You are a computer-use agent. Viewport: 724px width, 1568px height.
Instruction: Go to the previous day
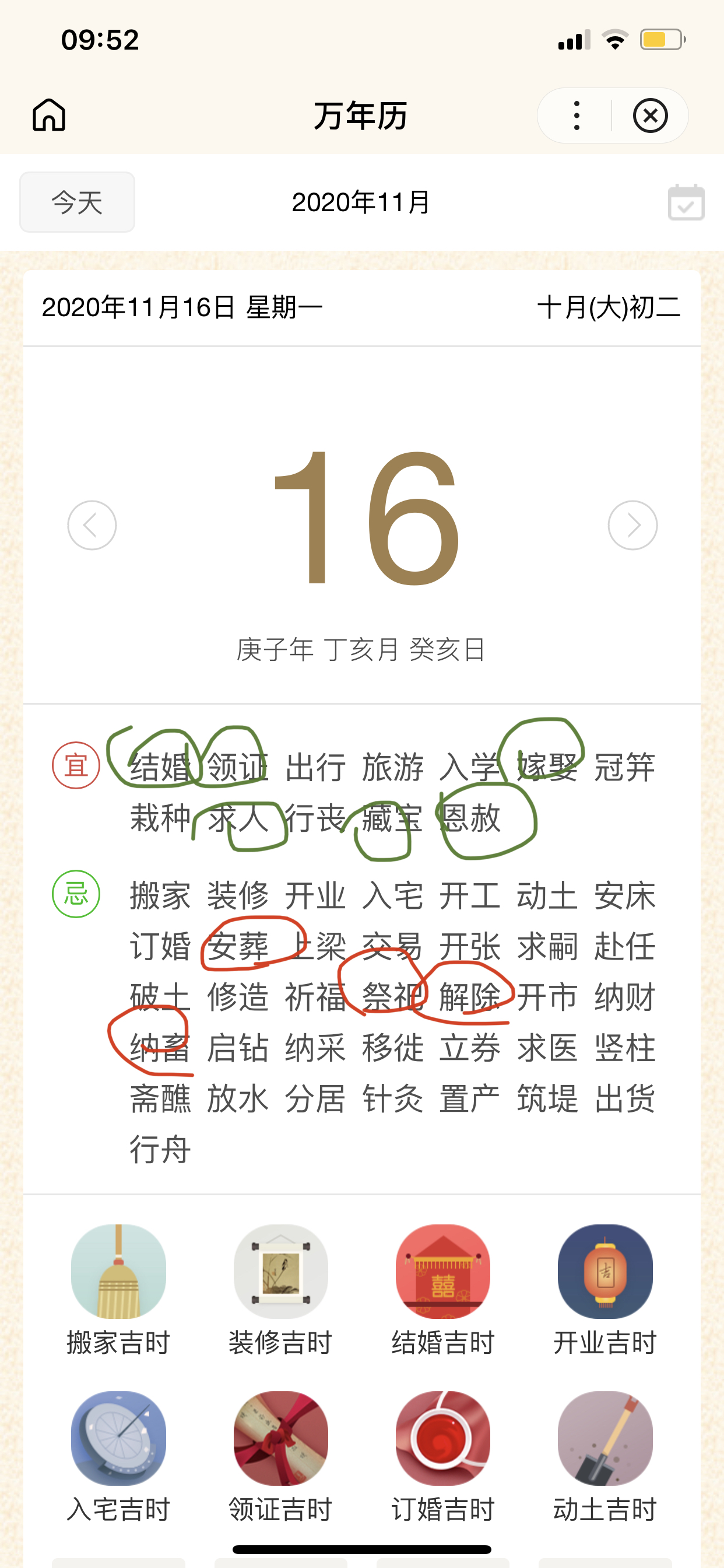point(92,526)
